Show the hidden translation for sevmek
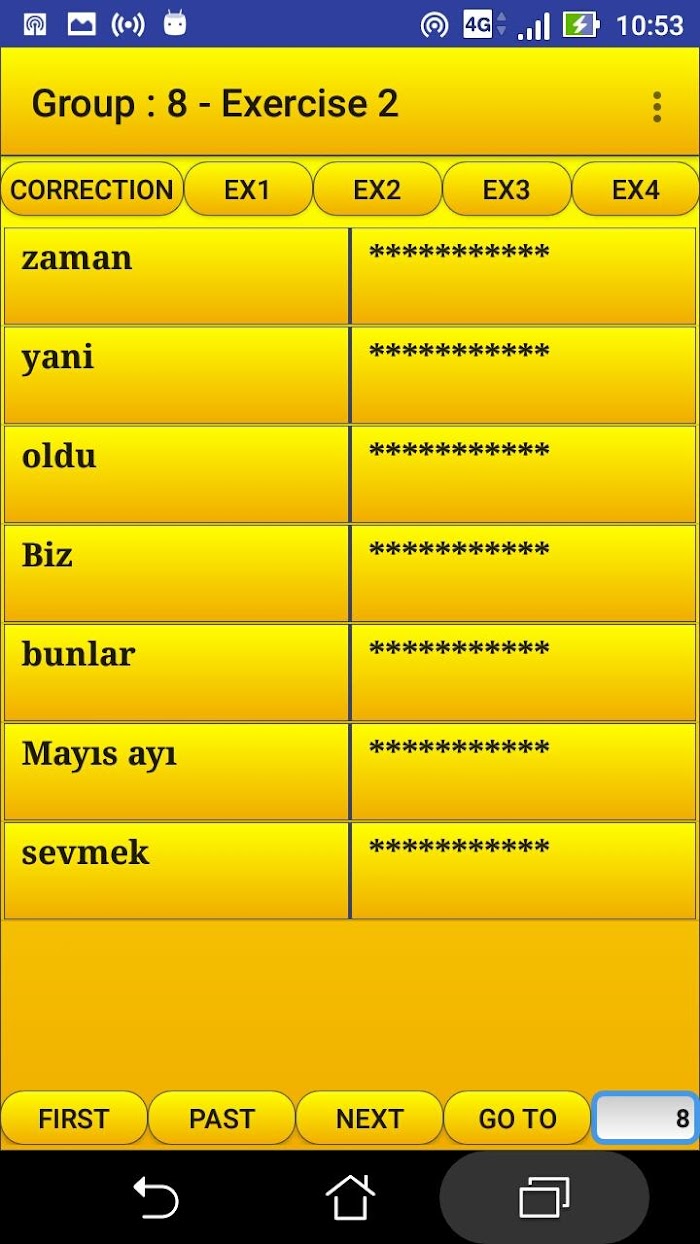Image resolution: width=700 pixels, height=1244 pixels. click(524, 870)
